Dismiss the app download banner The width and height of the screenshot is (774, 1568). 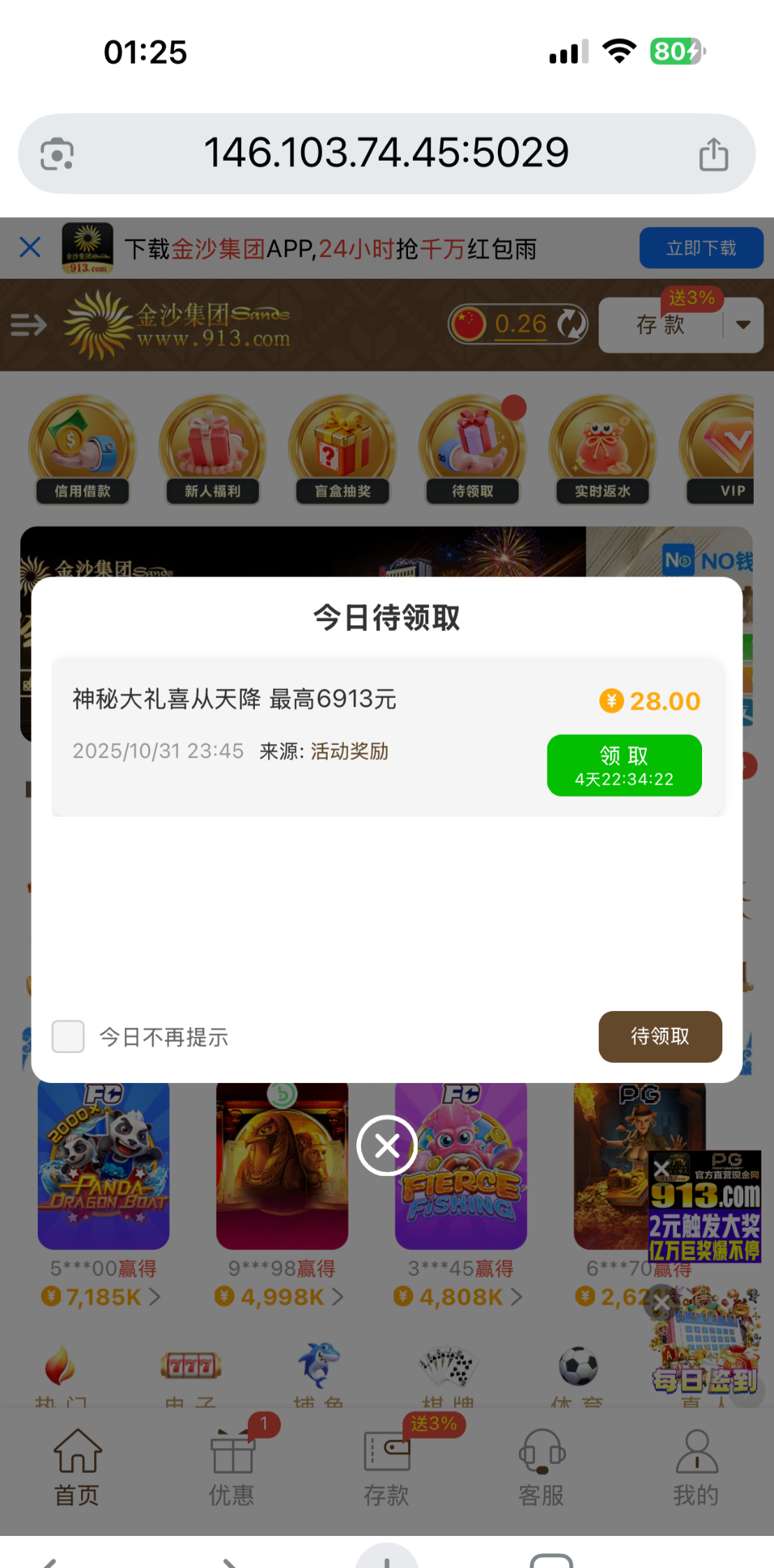coord(30,247)
